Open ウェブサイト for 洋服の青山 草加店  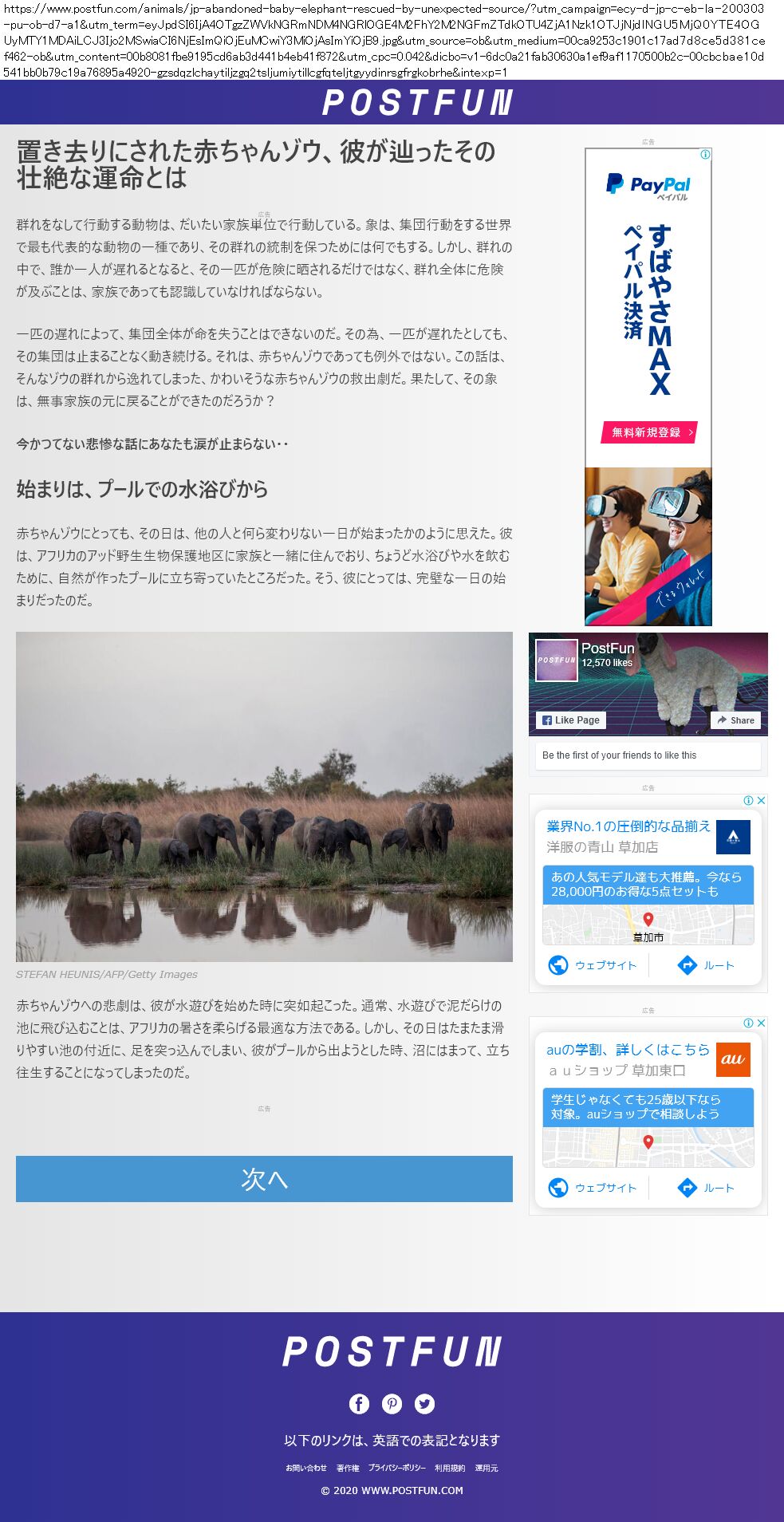(x=593, y=965)
